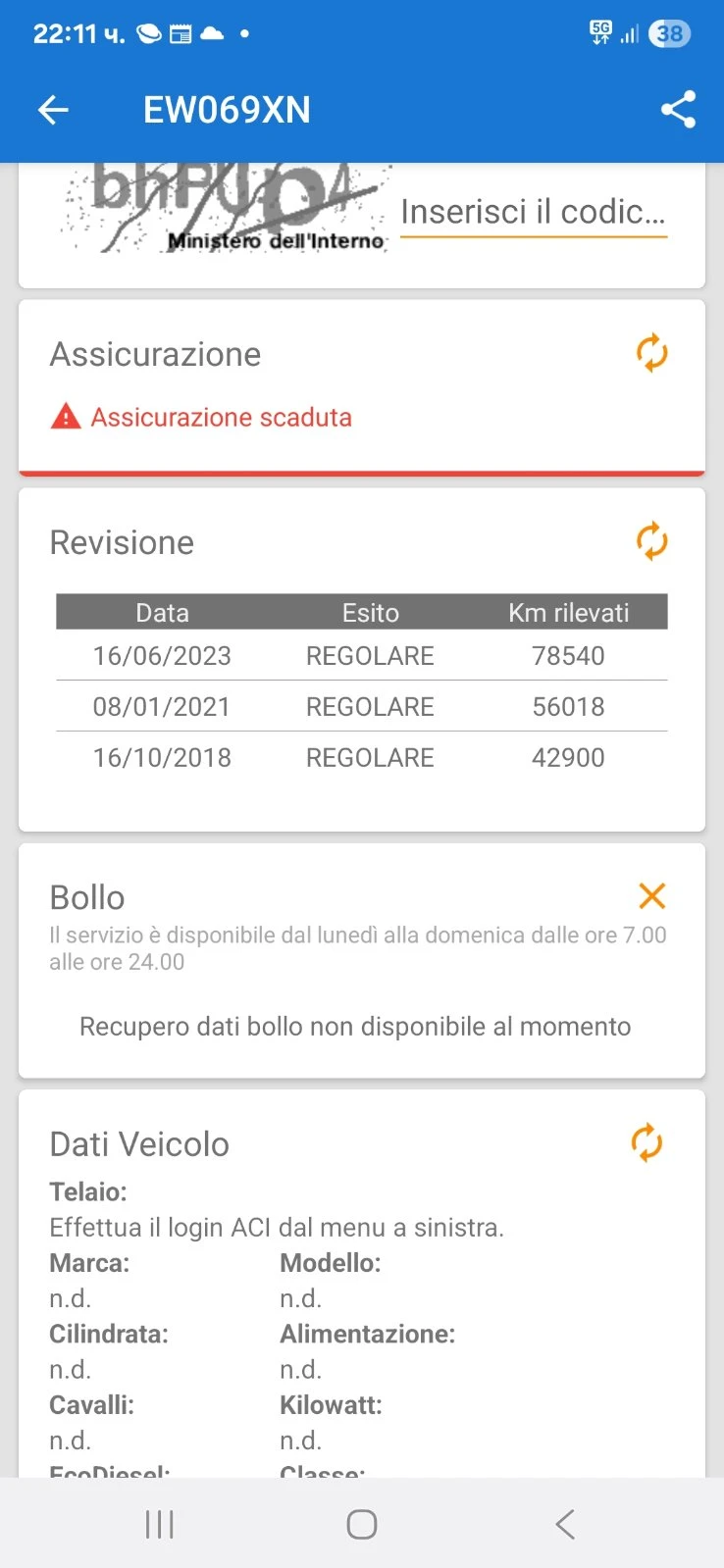
Task: Go to the home screen
Action: [362, 1524]
